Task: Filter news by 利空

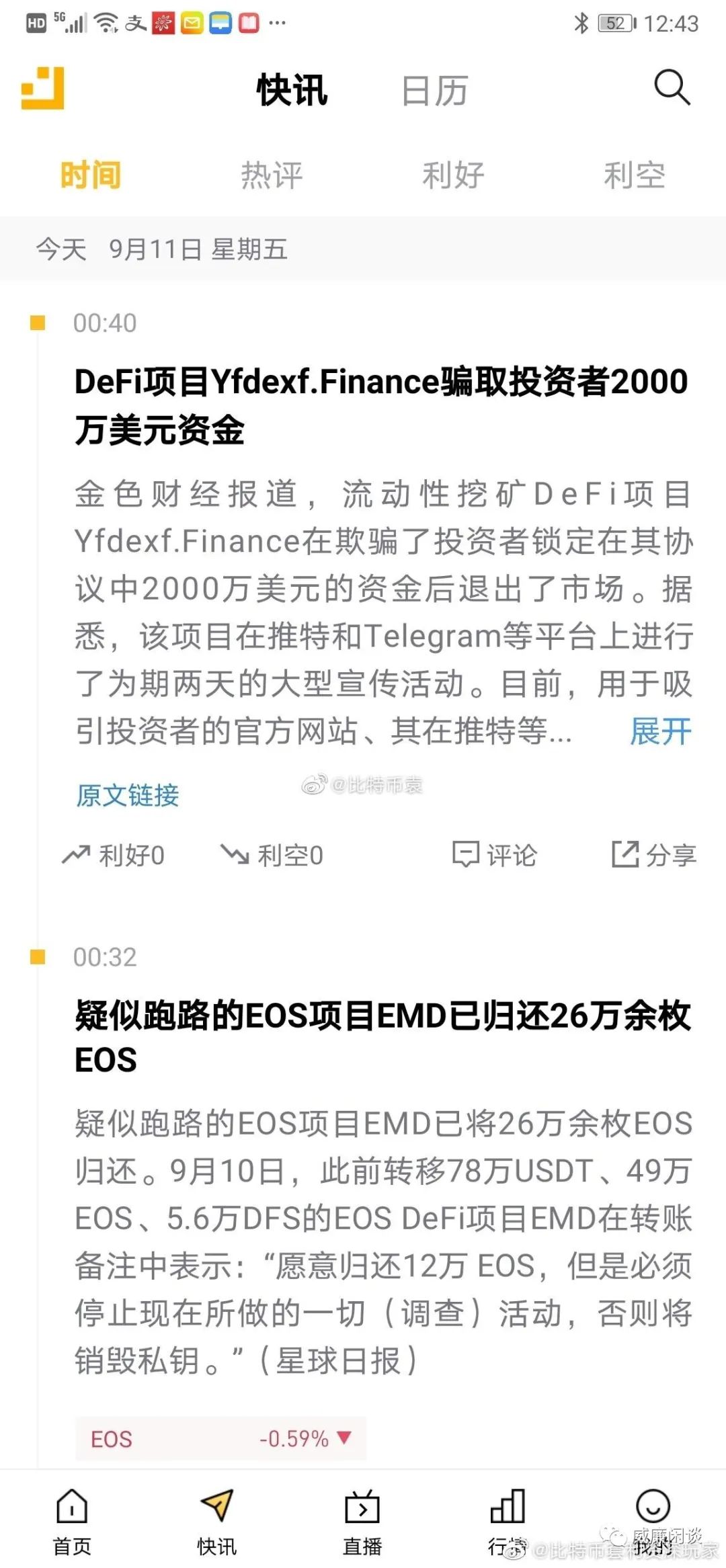Action: 635,175
